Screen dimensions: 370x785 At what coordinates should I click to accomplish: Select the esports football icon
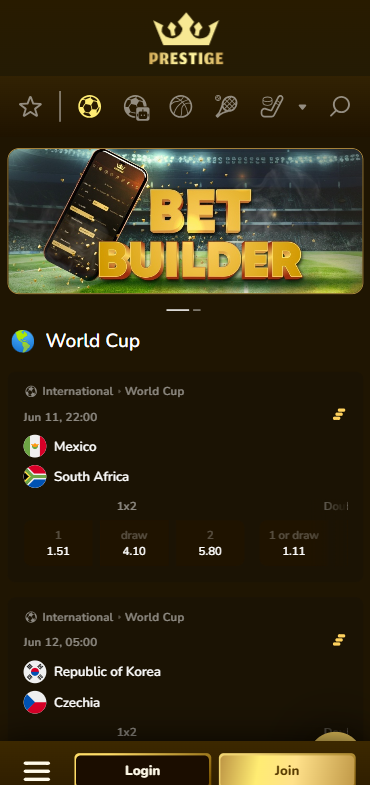tap(137, 107)
